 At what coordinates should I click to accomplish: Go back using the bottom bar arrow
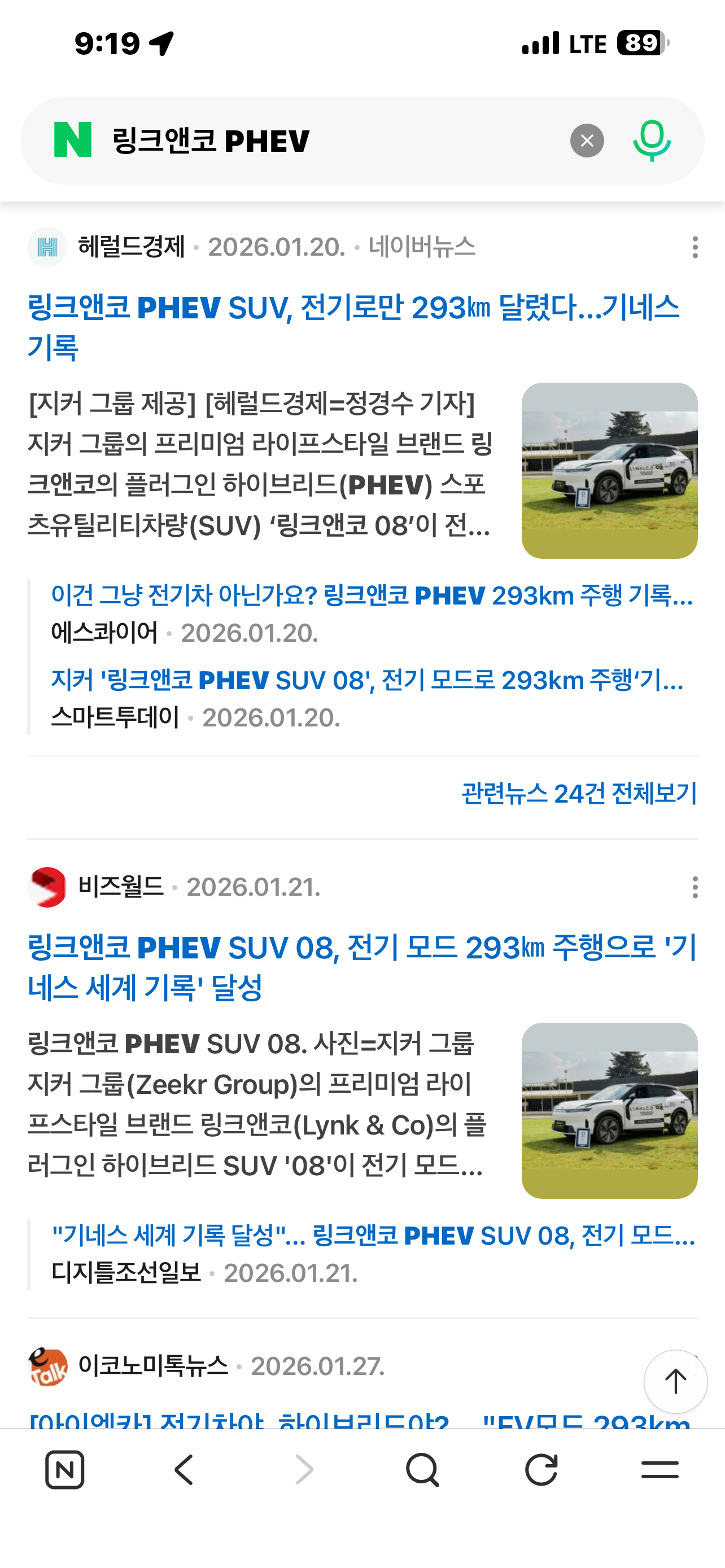184,1470
